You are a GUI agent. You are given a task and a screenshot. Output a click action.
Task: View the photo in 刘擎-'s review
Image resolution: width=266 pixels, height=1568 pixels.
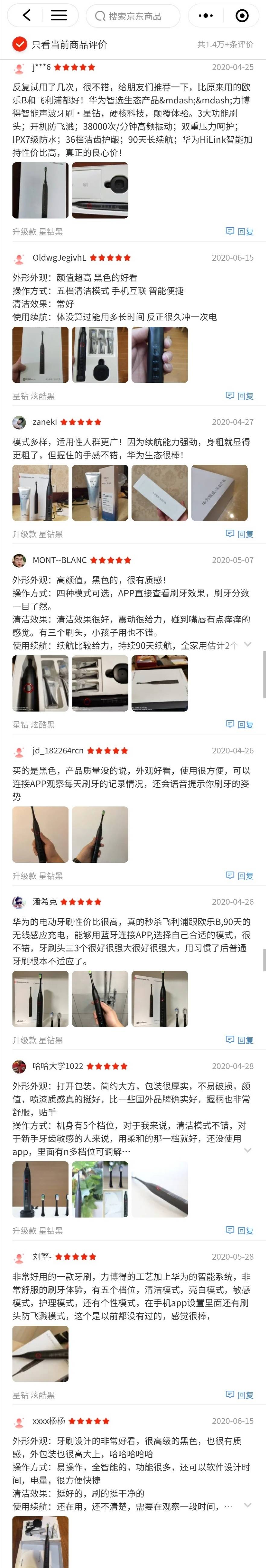[x=40, y=1354]
